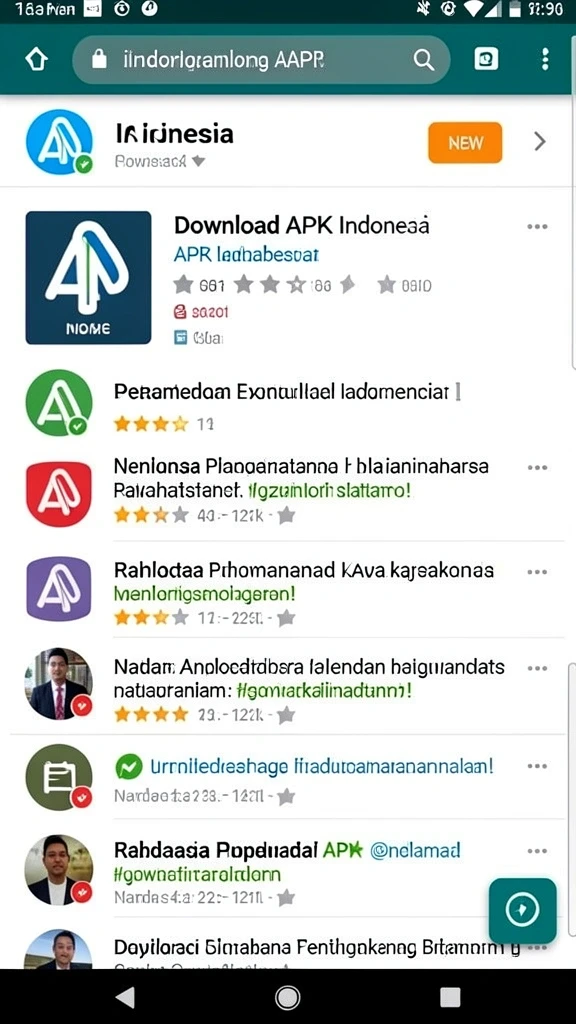Open the result starting with Nadam
The height and width of the screenshot is (1024, 576).
click(x=287, y=686)
